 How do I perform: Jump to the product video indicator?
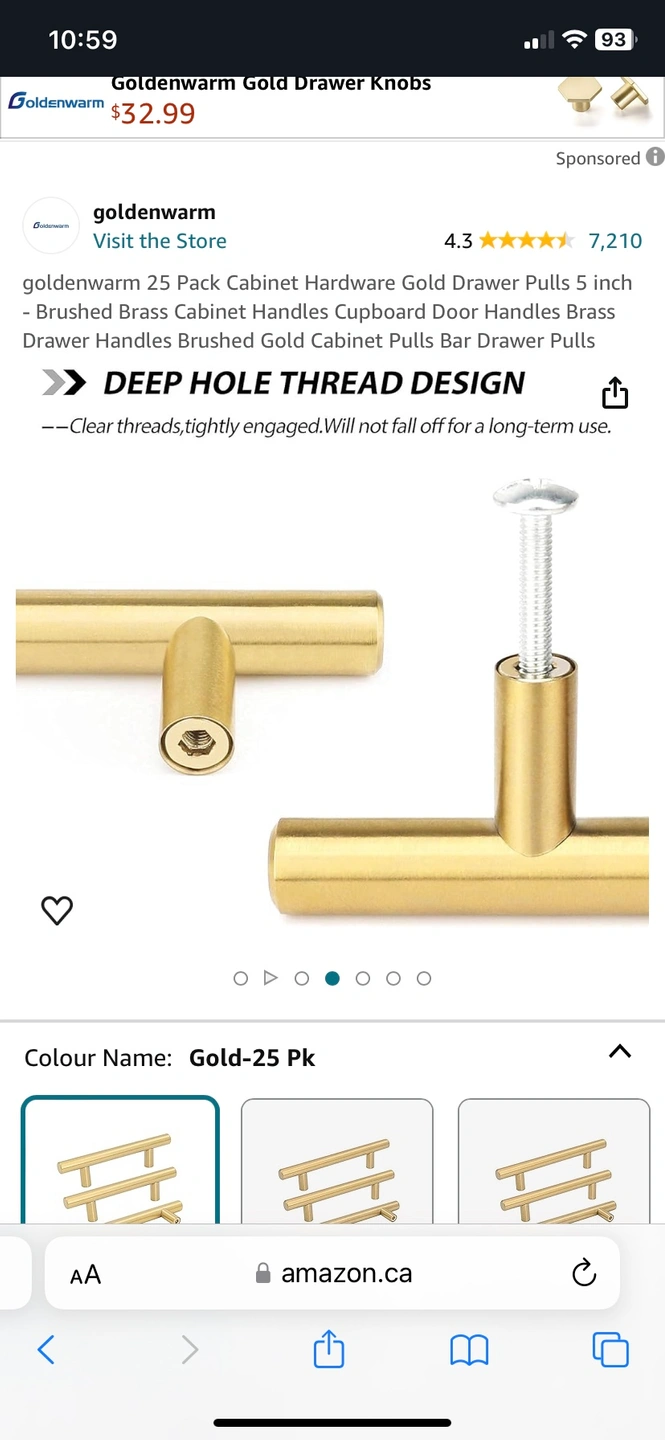pyautogui.click(x=271, y=978)
